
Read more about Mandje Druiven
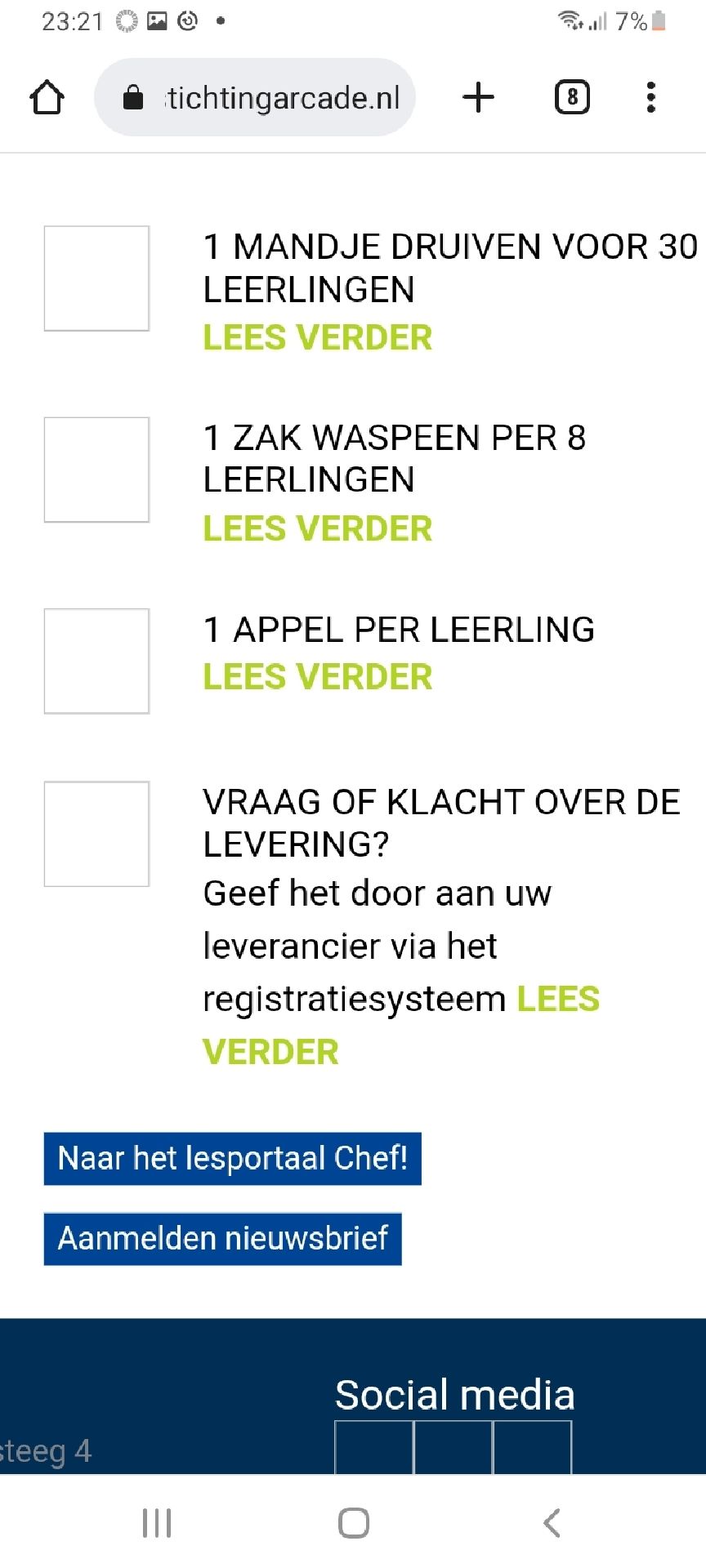317,337
